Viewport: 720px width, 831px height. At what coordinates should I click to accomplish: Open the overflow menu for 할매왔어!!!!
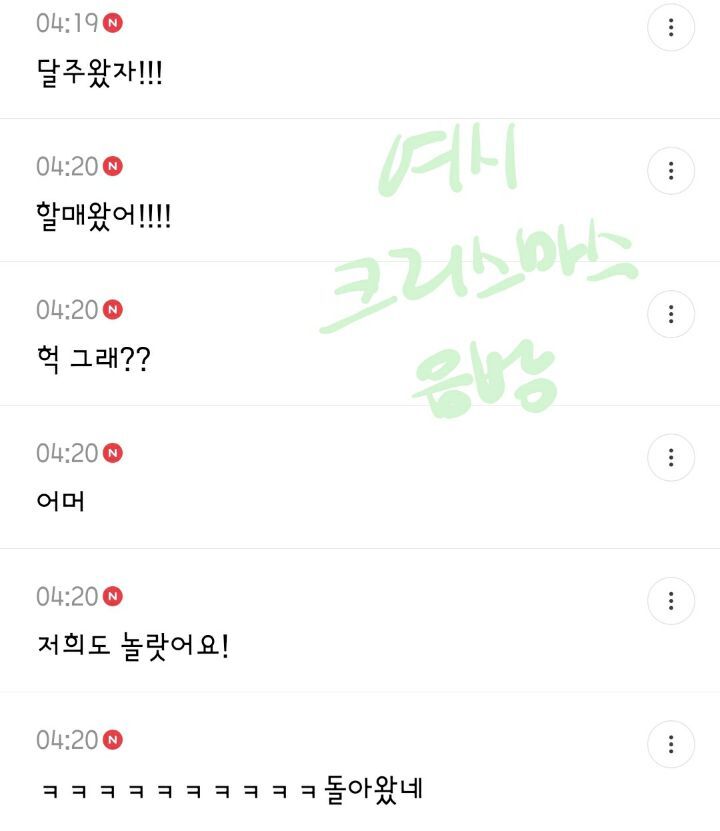tap(671, 171)
